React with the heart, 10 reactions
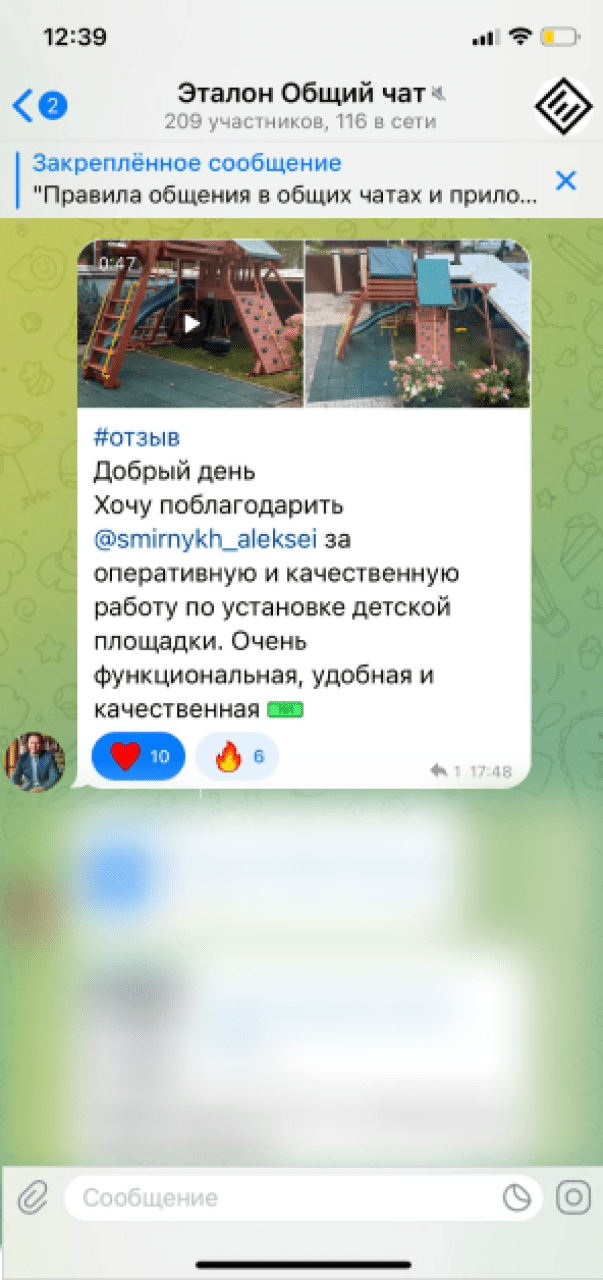 pyautogui.click(x=138, y=757)
